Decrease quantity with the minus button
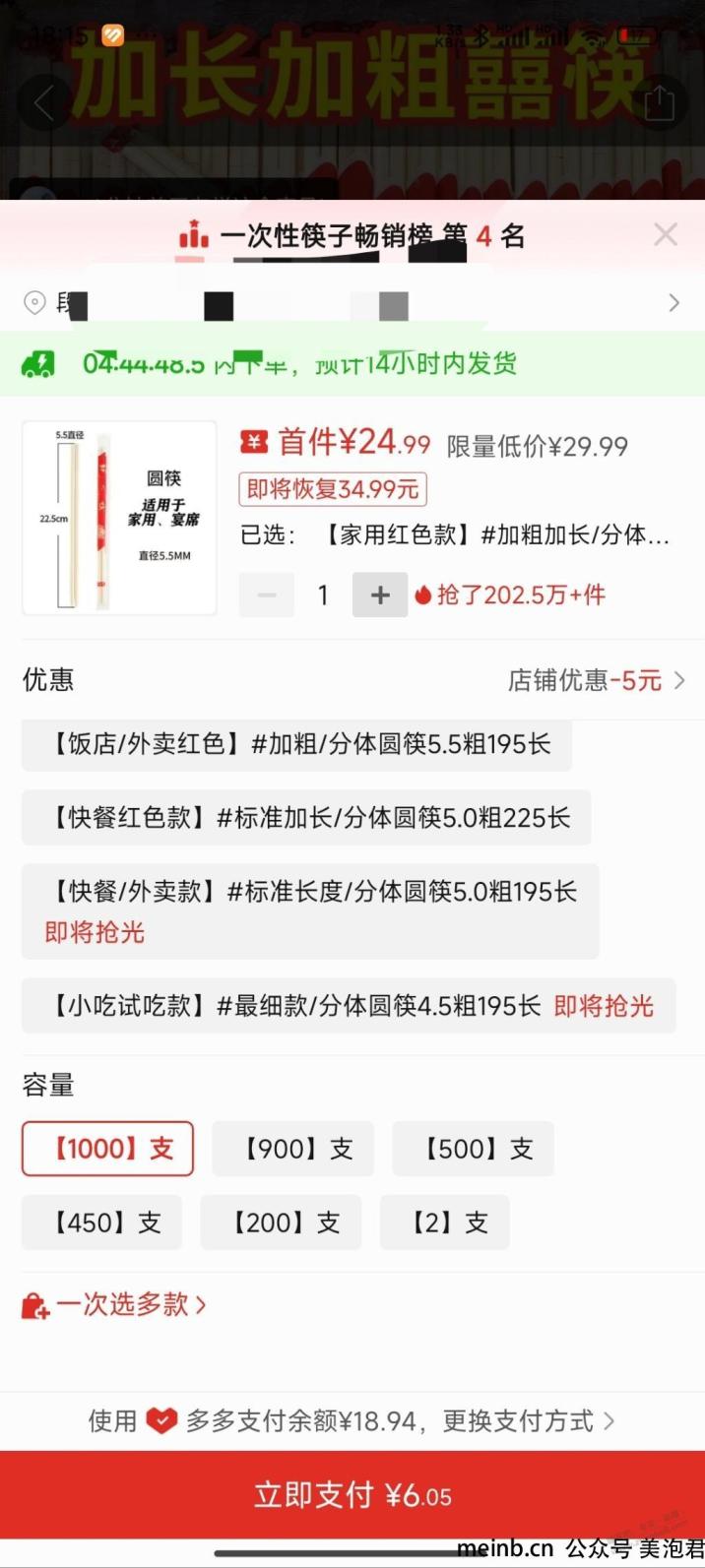 [x=267, y=595]
